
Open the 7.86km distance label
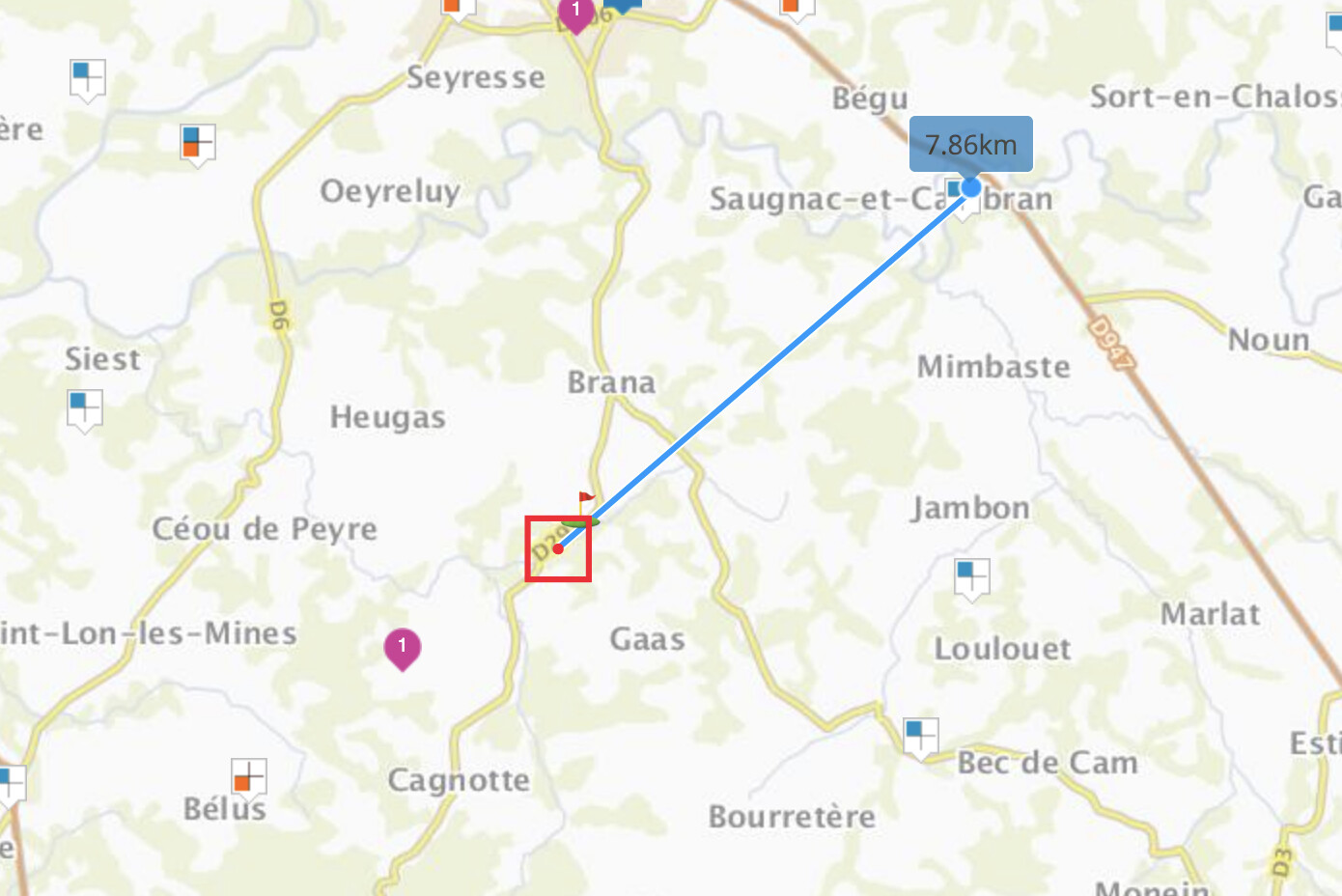(970, 145)
